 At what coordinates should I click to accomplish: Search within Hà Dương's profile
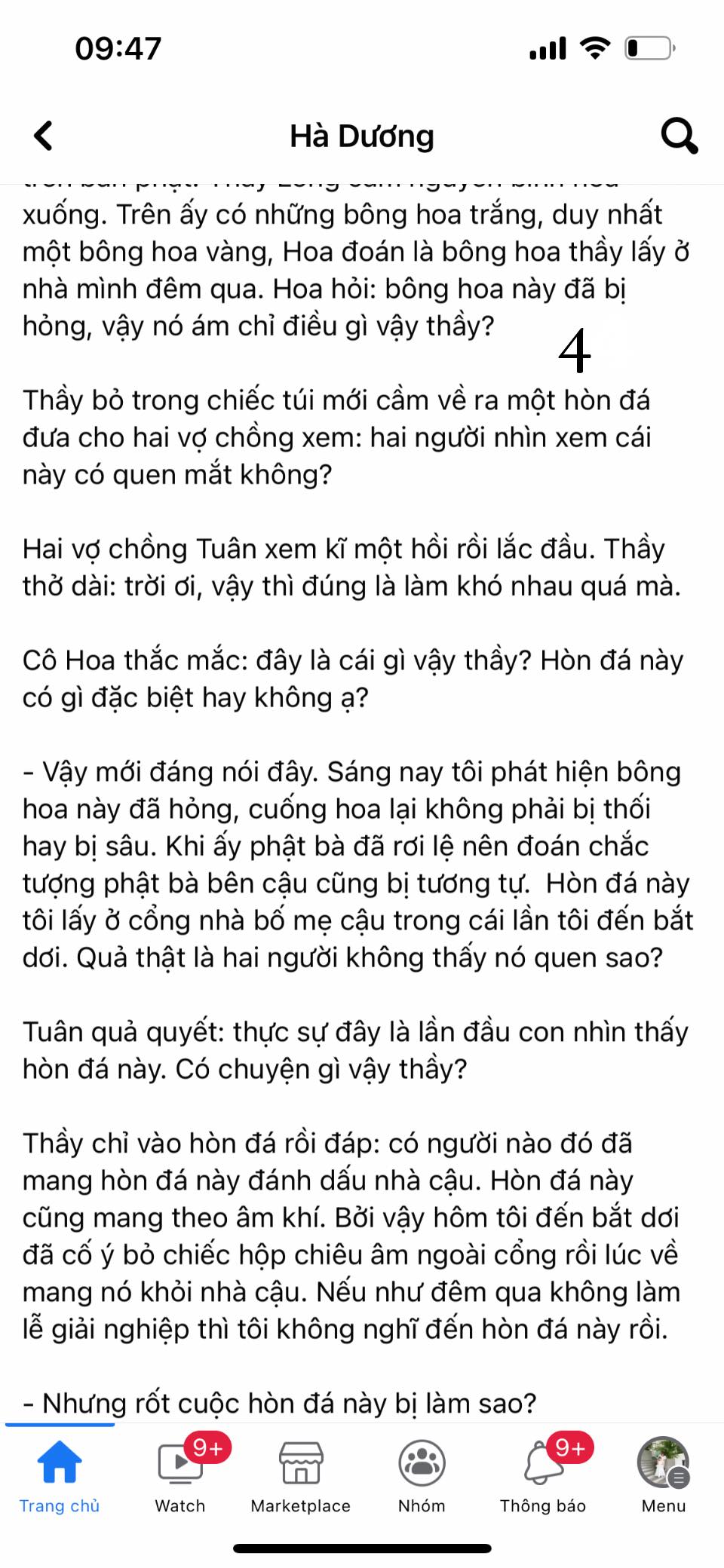679,136
